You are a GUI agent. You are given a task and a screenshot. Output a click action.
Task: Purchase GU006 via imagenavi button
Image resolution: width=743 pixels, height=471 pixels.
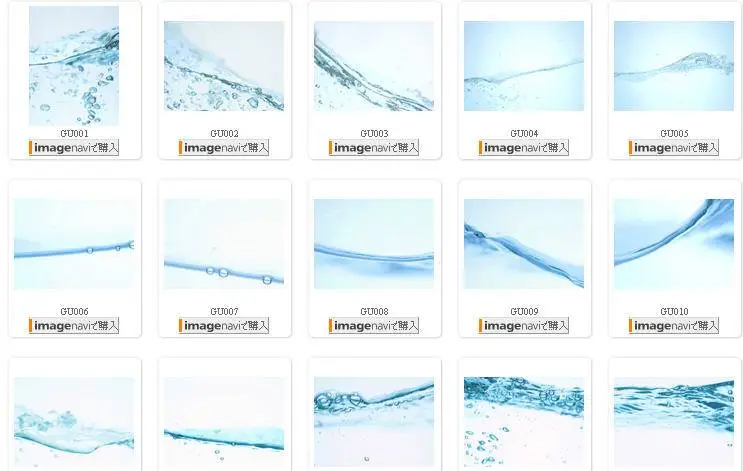pos(74,325)
